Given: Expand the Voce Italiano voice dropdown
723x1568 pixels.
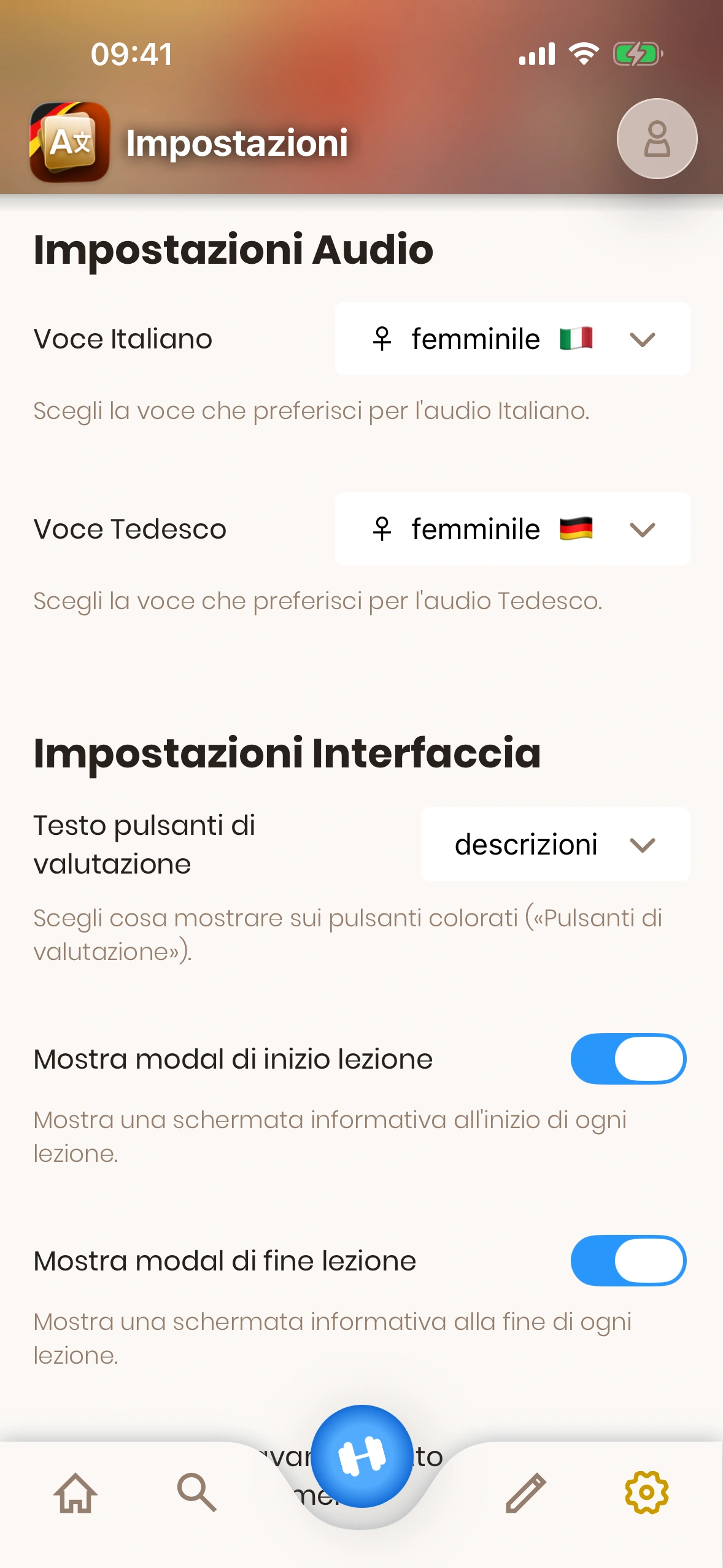Looking at the screenshot, I should 512,339.
